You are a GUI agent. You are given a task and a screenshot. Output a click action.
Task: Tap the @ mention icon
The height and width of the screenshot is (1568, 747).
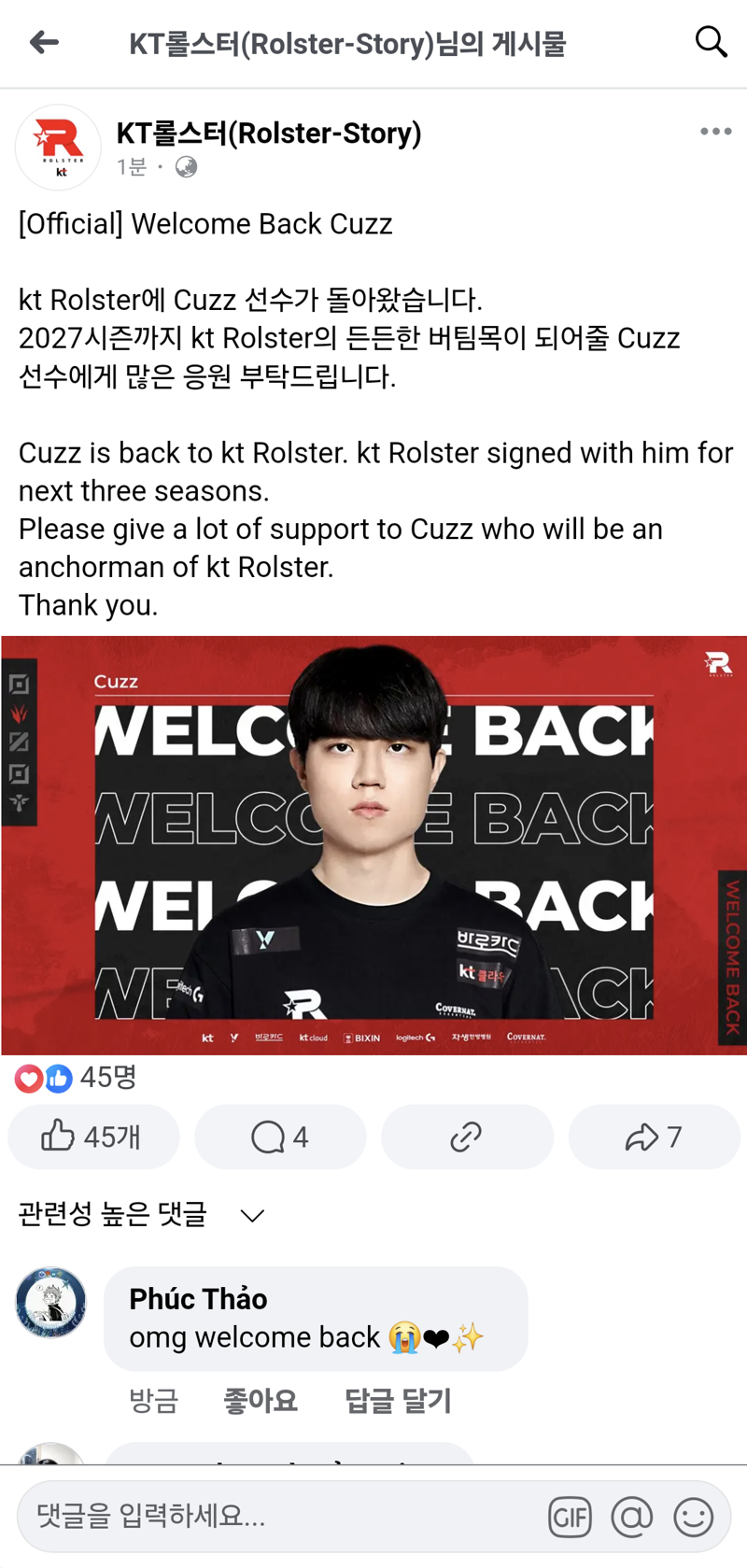click(632, 1517)
